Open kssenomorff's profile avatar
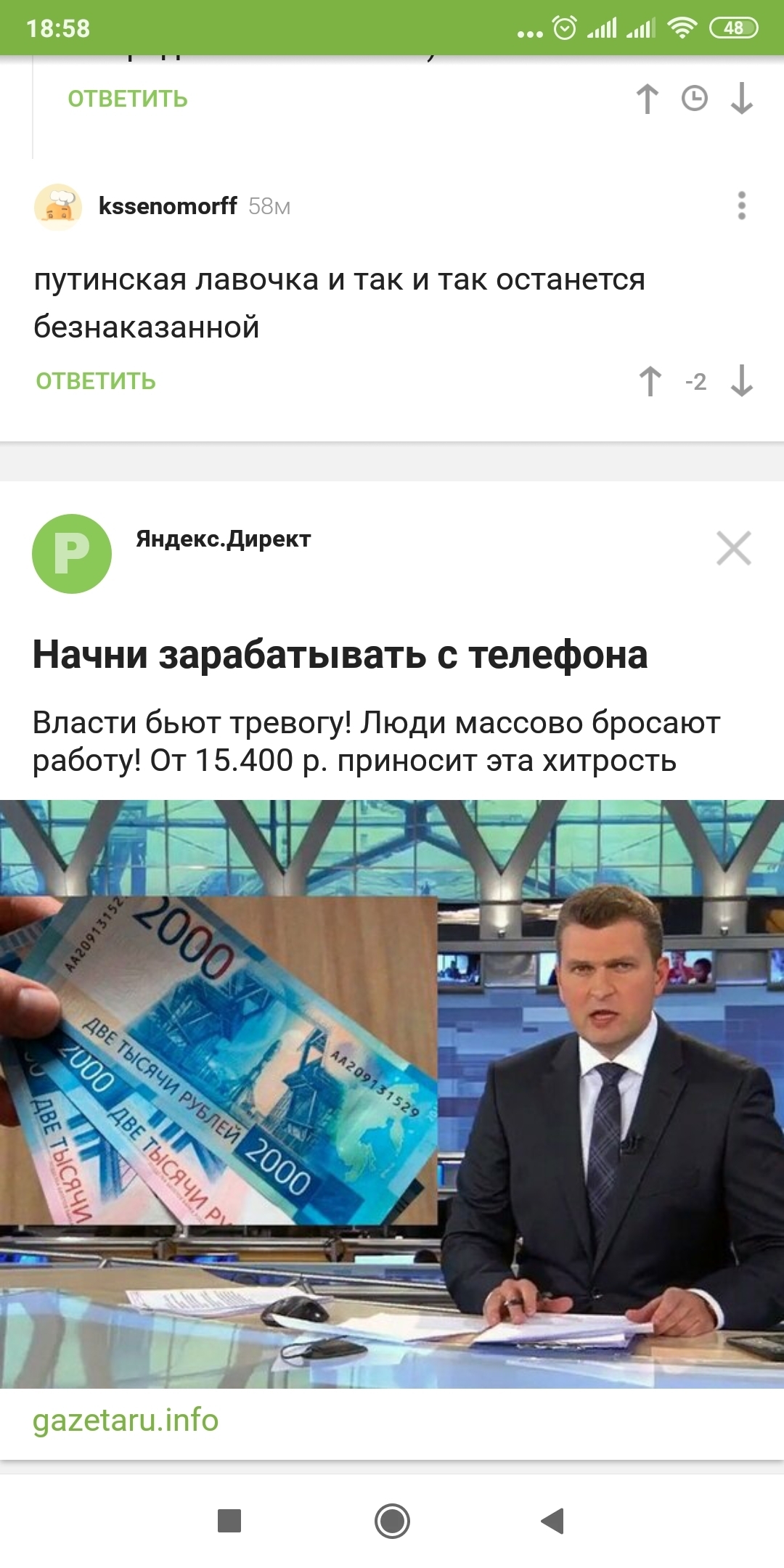The height and width of the screenshot is (1568, 784). 58,207
